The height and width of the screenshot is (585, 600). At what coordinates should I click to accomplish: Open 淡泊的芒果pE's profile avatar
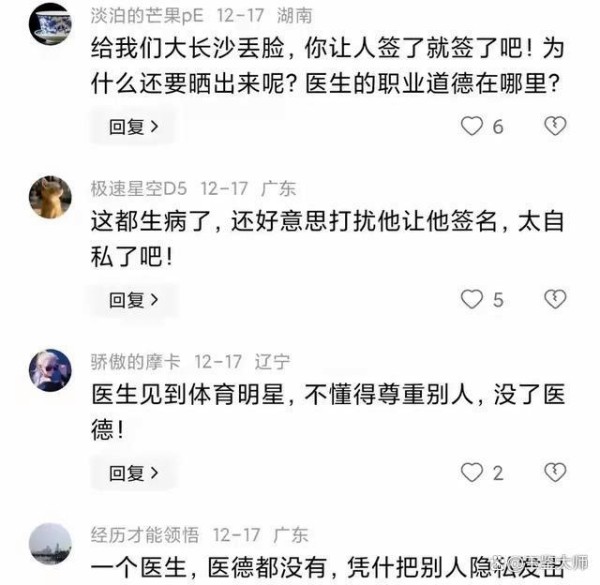pyautogui.click(x=50, y=23)
